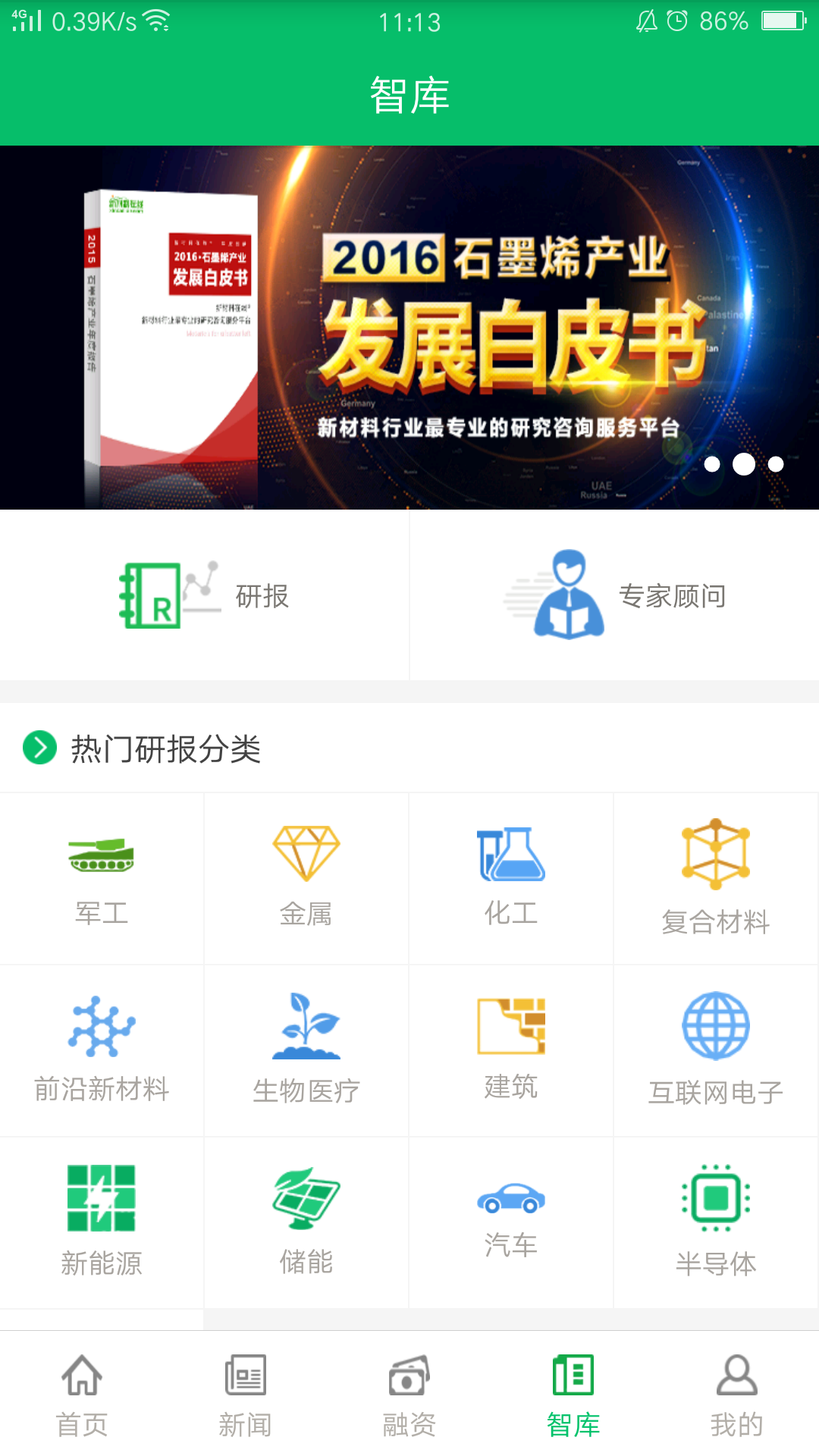Open the 2016 石墨烯产业发展白皮书 banner
This screenshot has width=819, height=1456.
click(x=409, y=328)
